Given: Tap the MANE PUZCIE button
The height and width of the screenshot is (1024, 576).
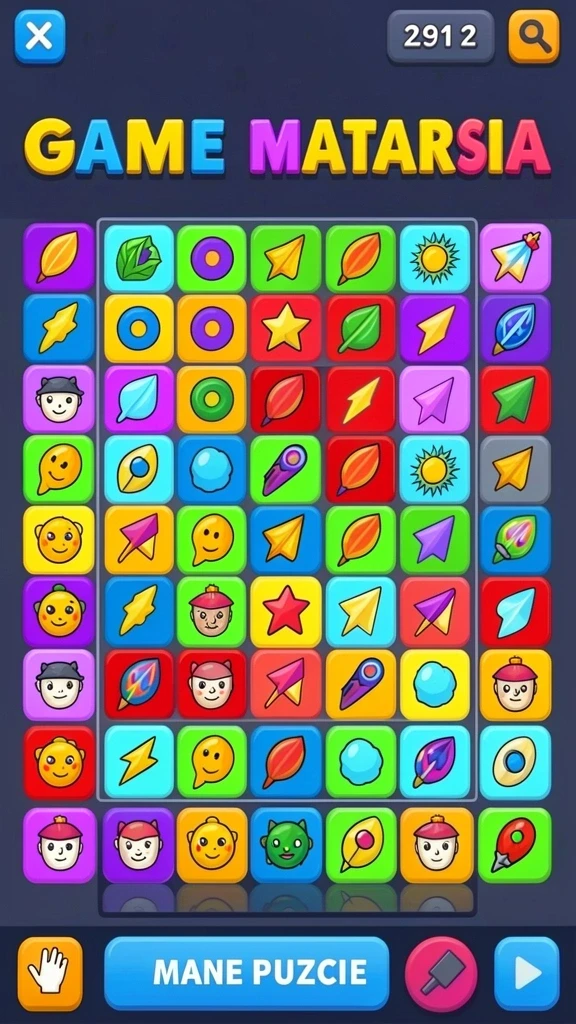Looking at the screenshot, I should click(x=246, y=972).
